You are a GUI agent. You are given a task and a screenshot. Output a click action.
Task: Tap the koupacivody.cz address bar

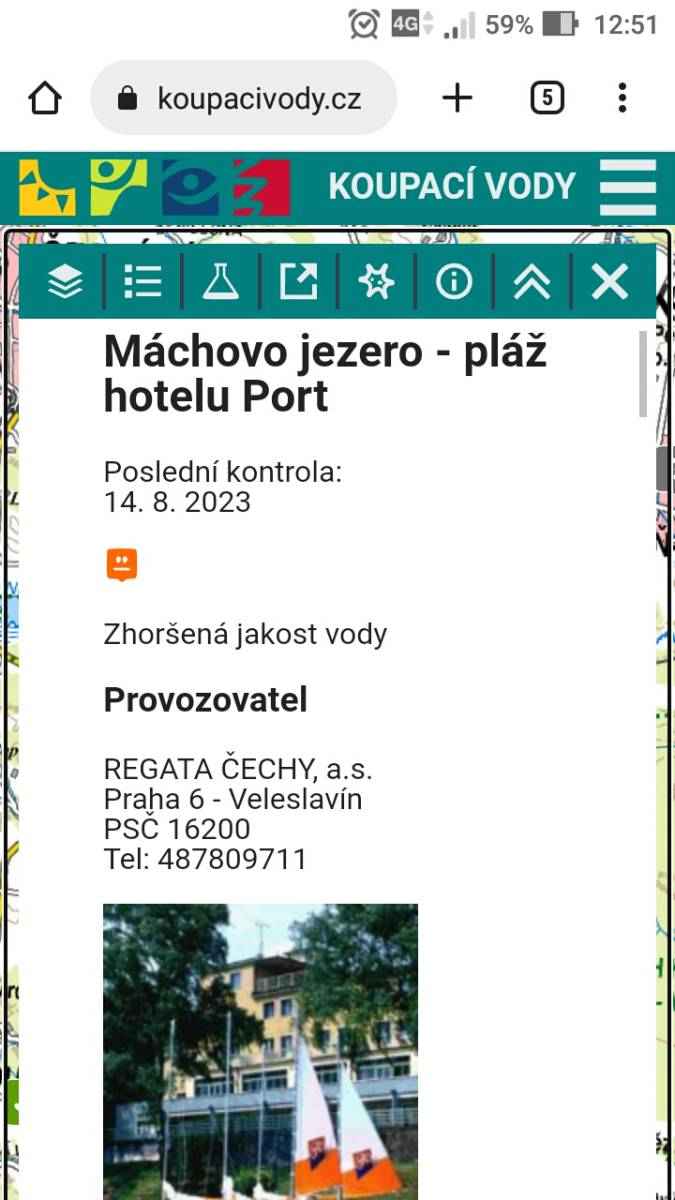tap(243, 98)
